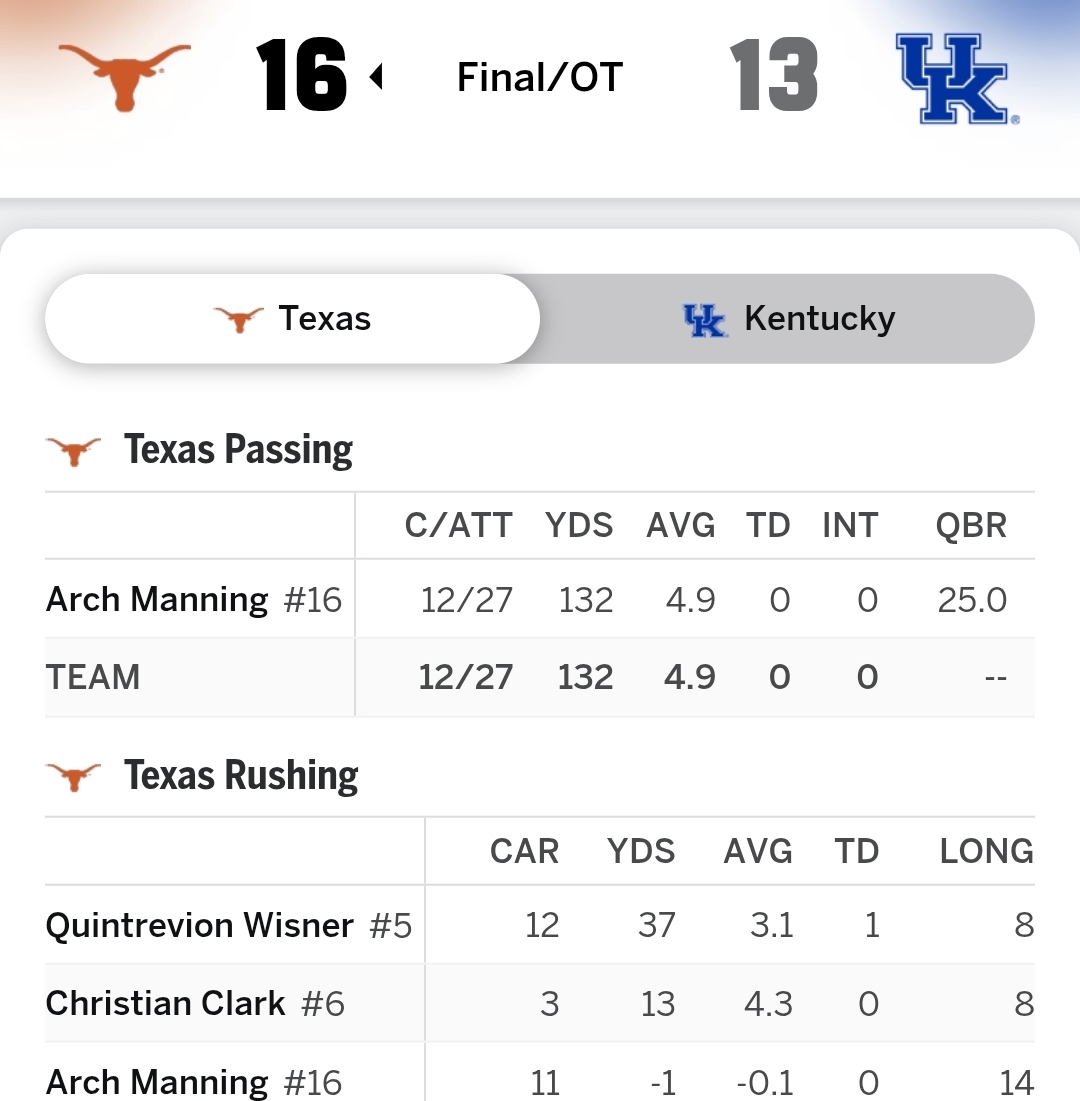1080x1101 pixels.
Task: Switch to the Kentucky stats tab
Action: coord(788,319)
